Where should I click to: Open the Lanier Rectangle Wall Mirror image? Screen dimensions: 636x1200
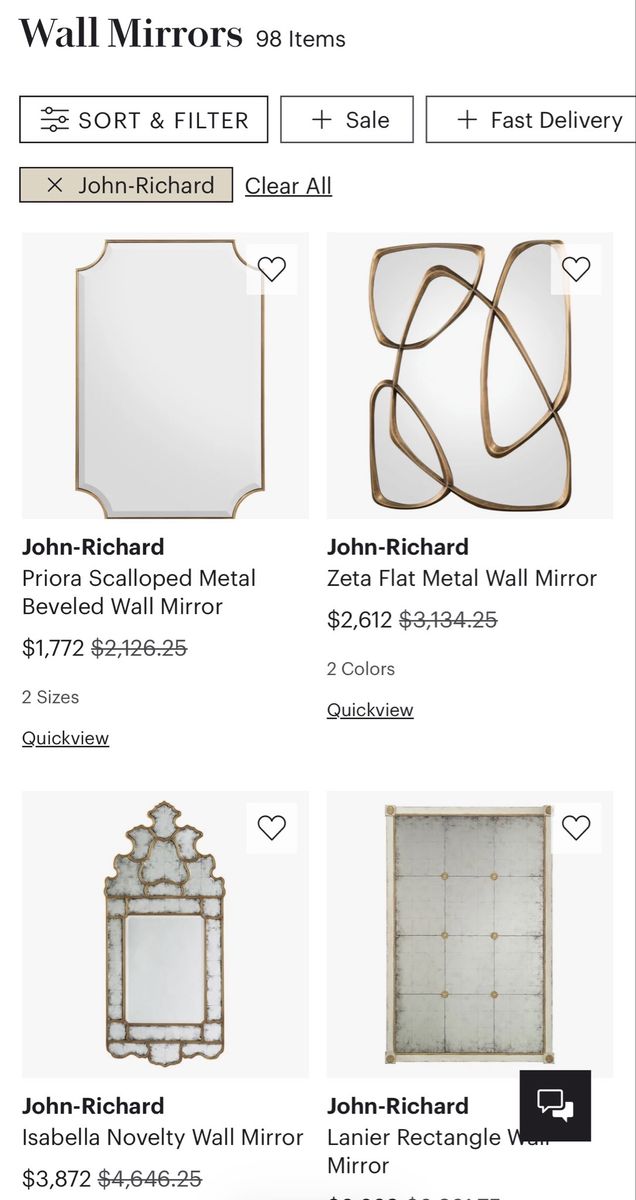pos(470,935)
